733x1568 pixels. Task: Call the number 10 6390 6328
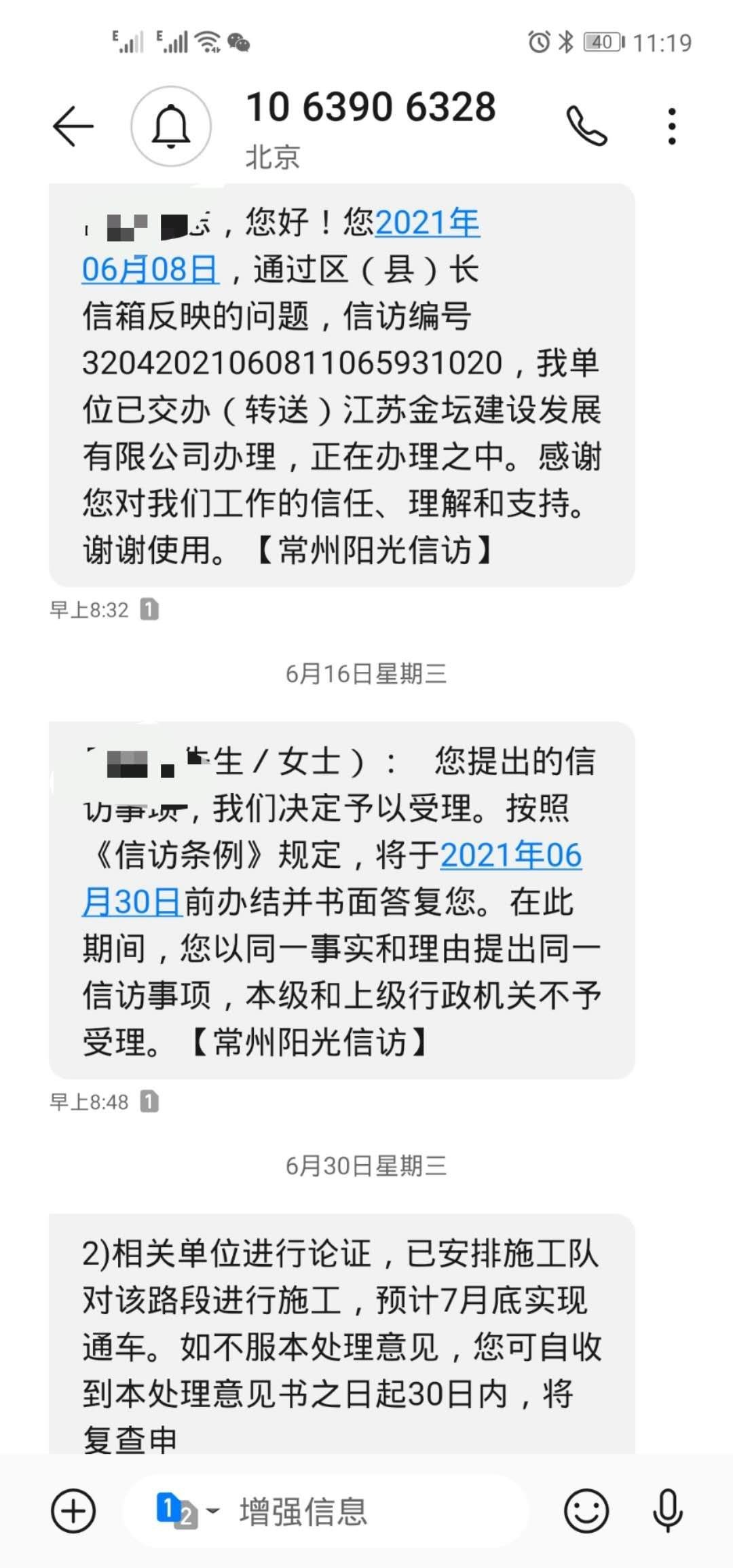586,126
